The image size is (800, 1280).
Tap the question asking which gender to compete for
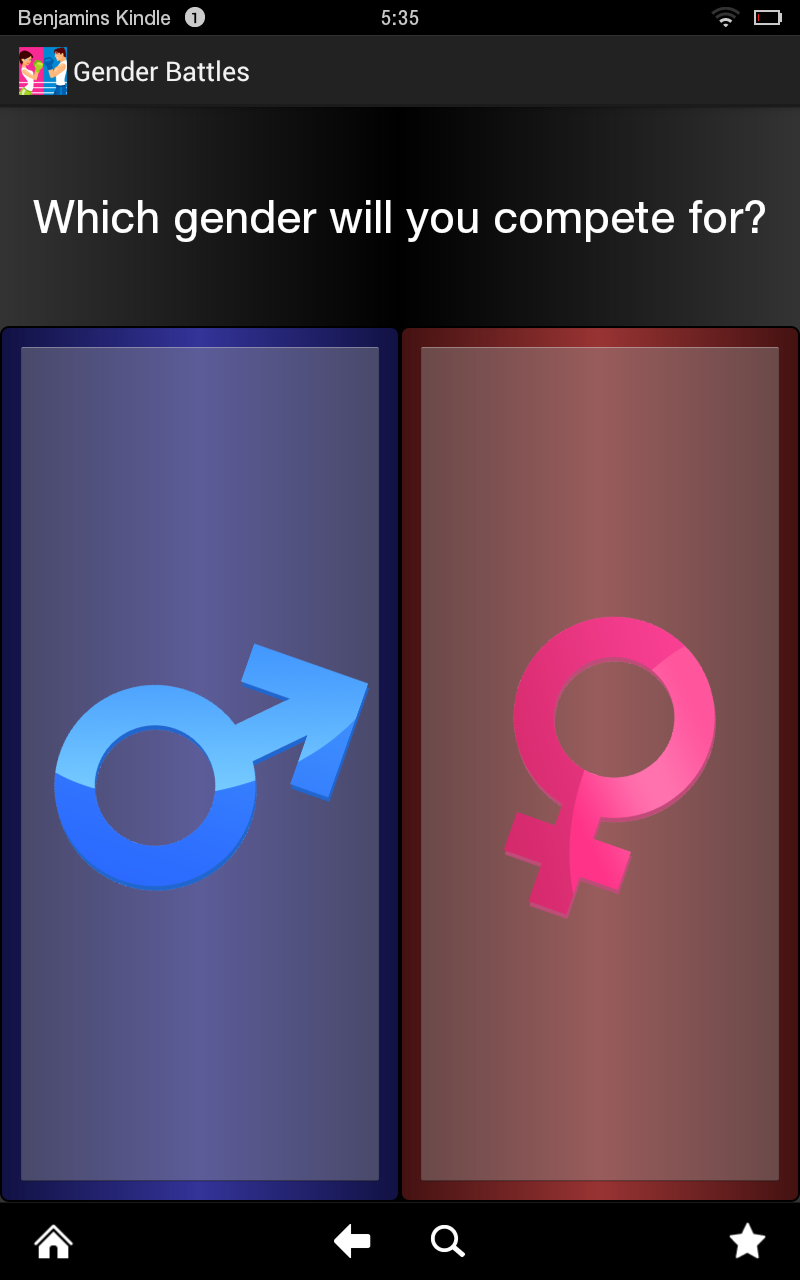click(x=400, y=217)
